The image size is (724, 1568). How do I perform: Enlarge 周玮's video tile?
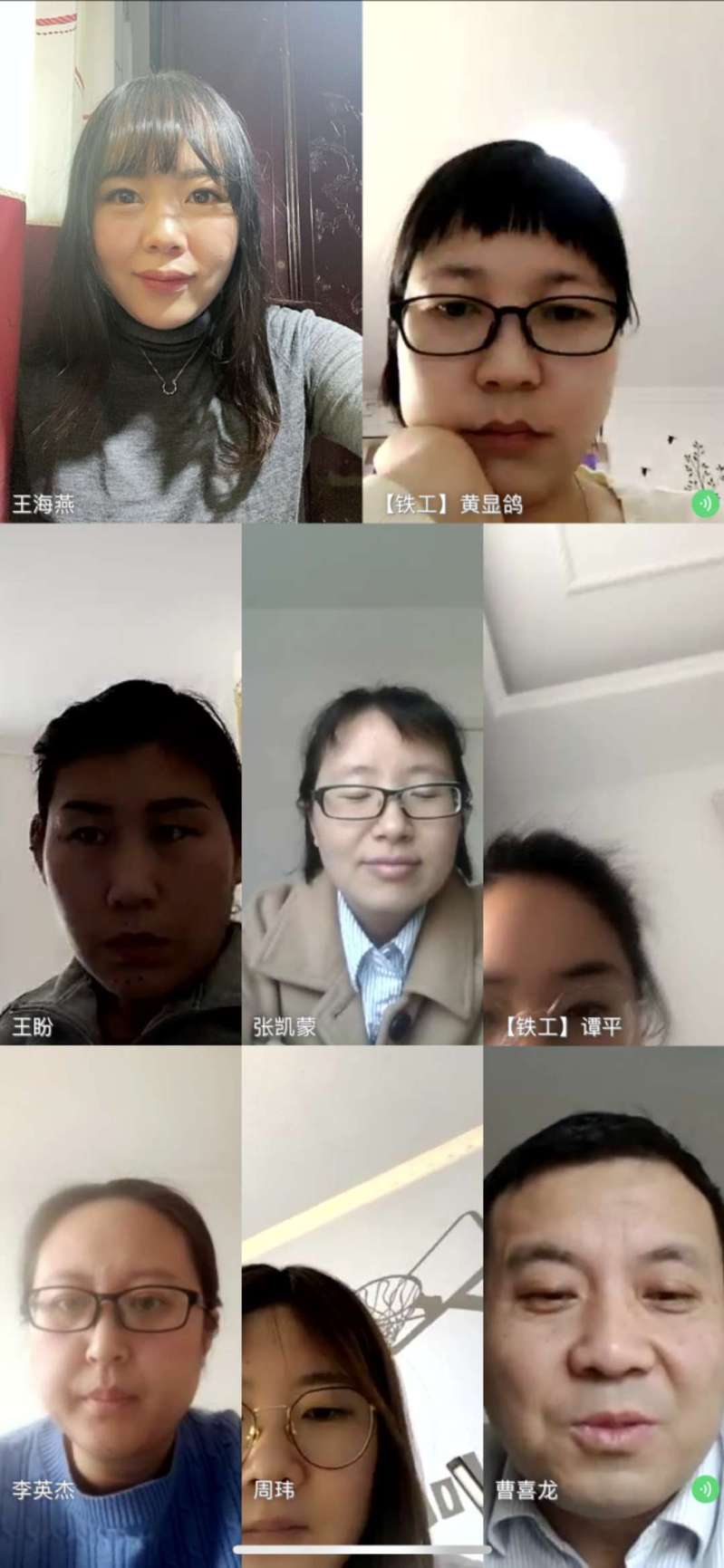pyautogui.click(x=362, y=1306)
